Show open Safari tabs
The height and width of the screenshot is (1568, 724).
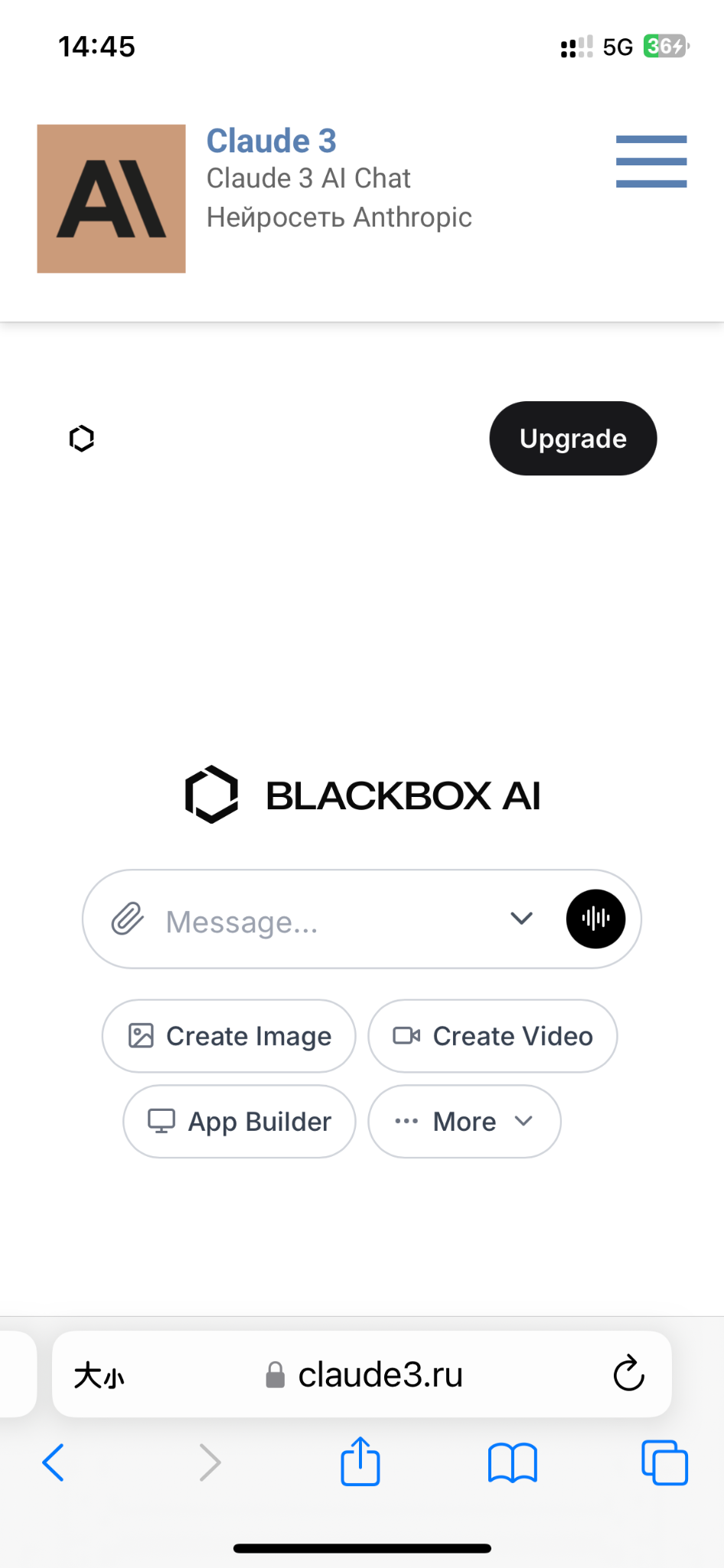664,1463
